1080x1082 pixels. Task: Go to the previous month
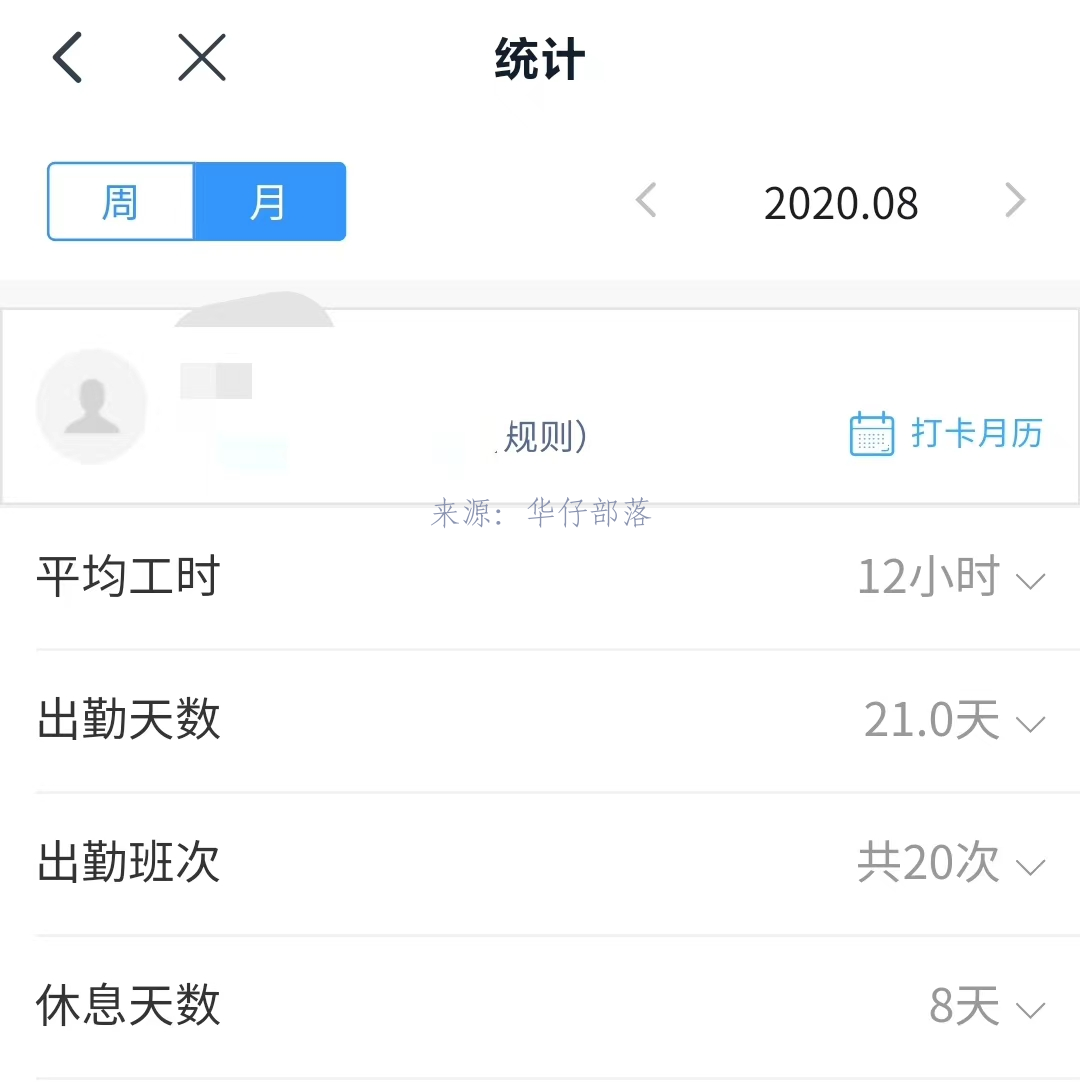[646, 201]
